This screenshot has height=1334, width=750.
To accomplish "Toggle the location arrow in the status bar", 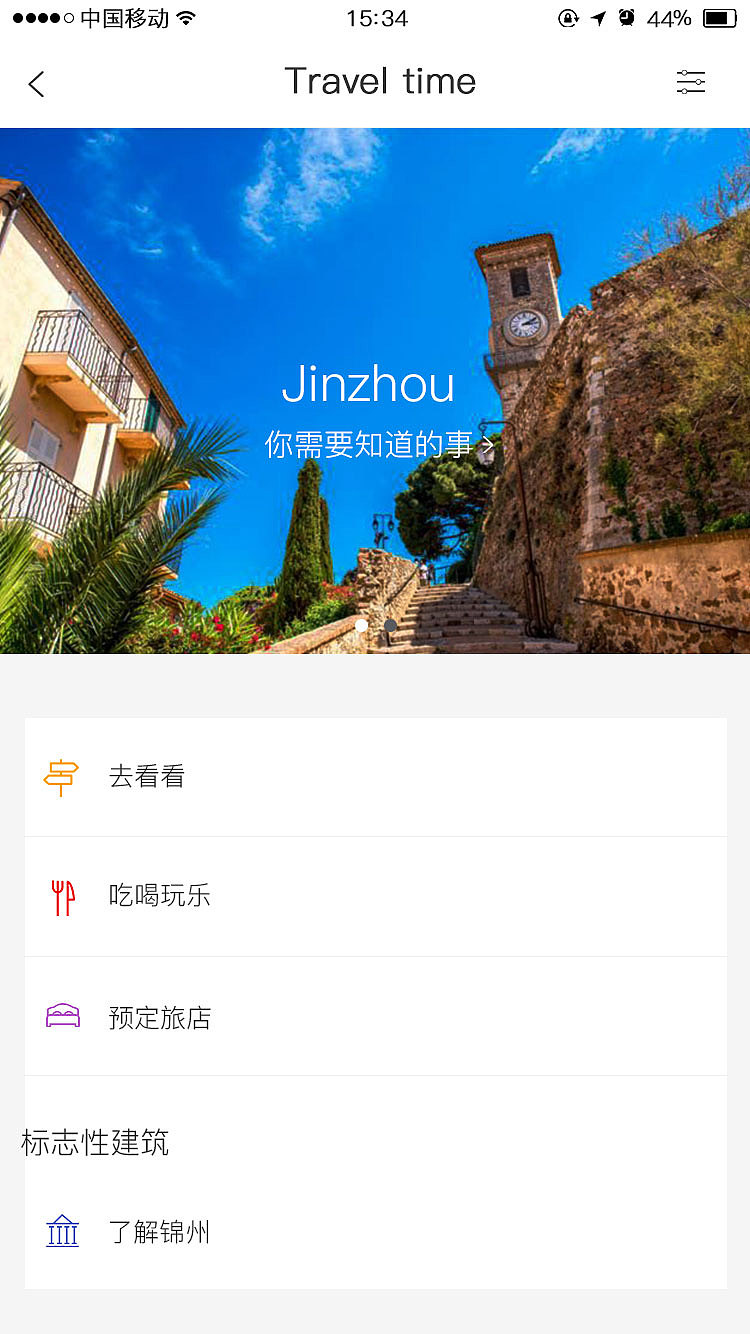I will tap(598, 17).
